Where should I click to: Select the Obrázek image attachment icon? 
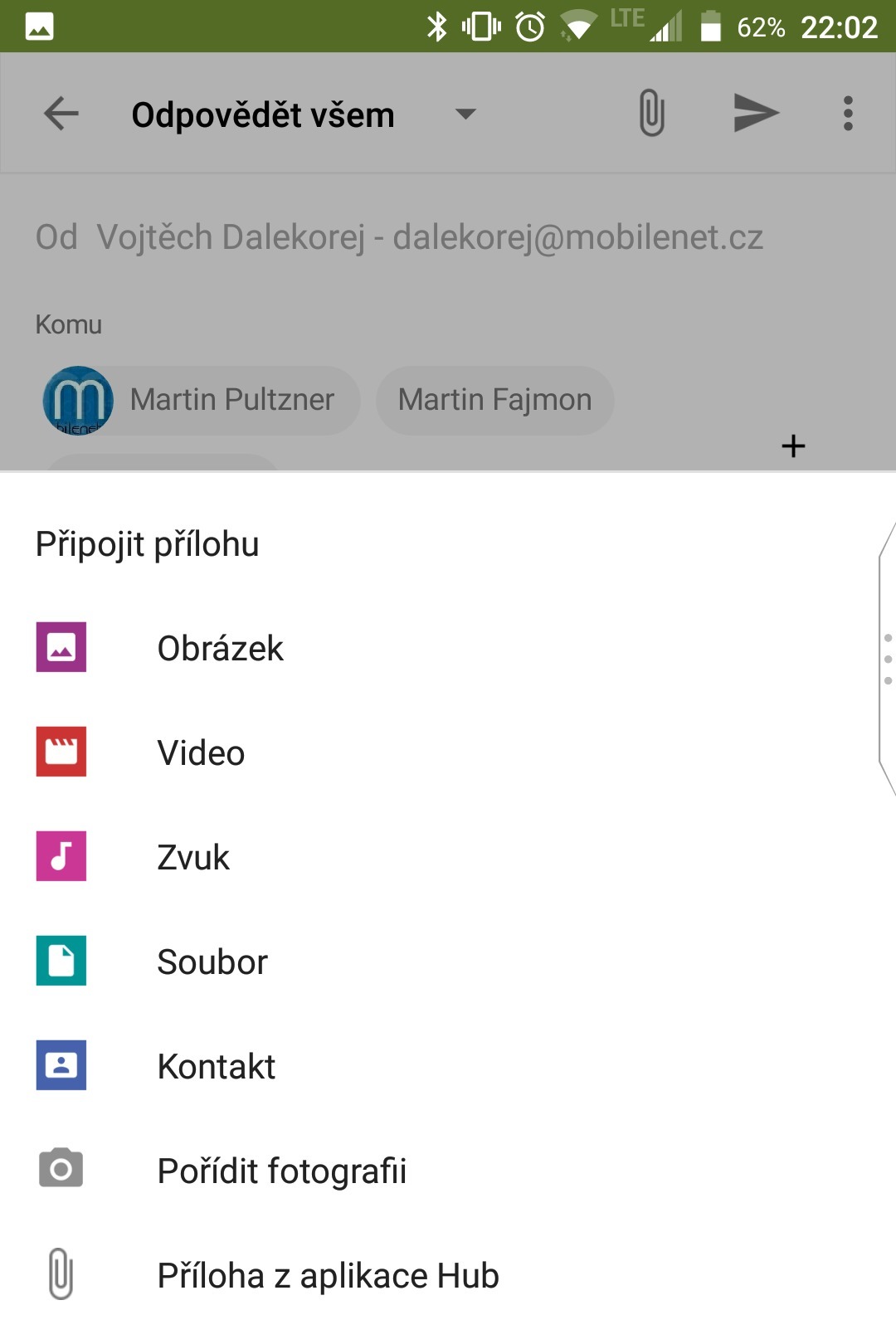(61, 648)
